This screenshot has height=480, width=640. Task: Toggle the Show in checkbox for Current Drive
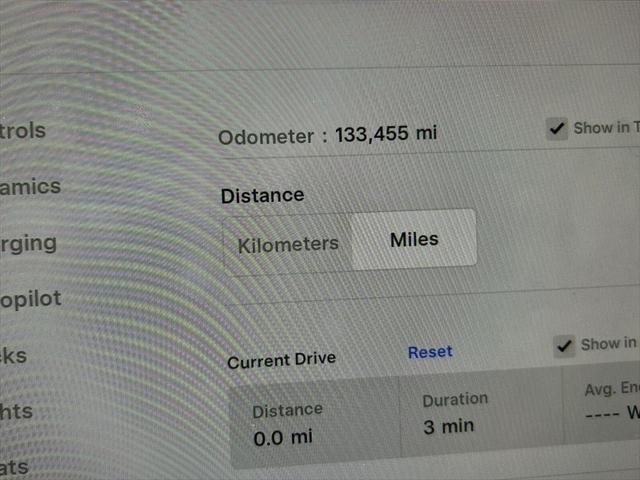[x=566, y=346]
